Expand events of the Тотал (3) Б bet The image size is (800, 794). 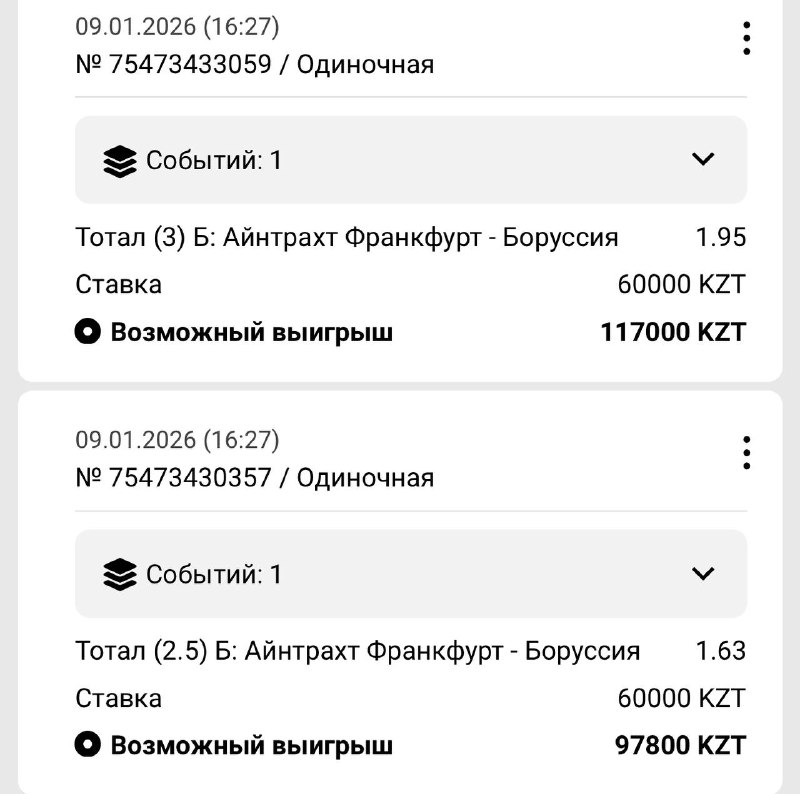703,159
